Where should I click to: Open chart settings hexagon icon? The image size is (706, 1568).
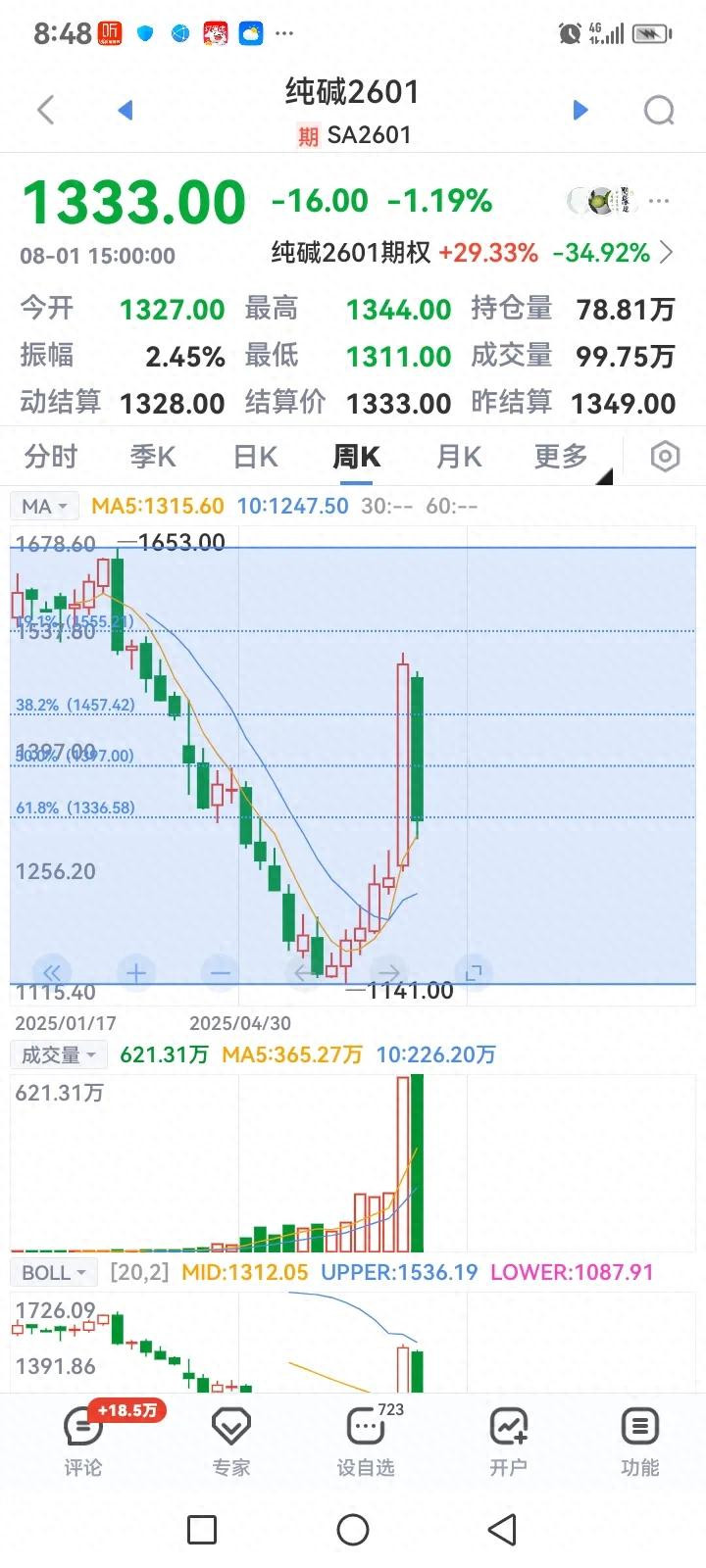(x=665, y=457)
